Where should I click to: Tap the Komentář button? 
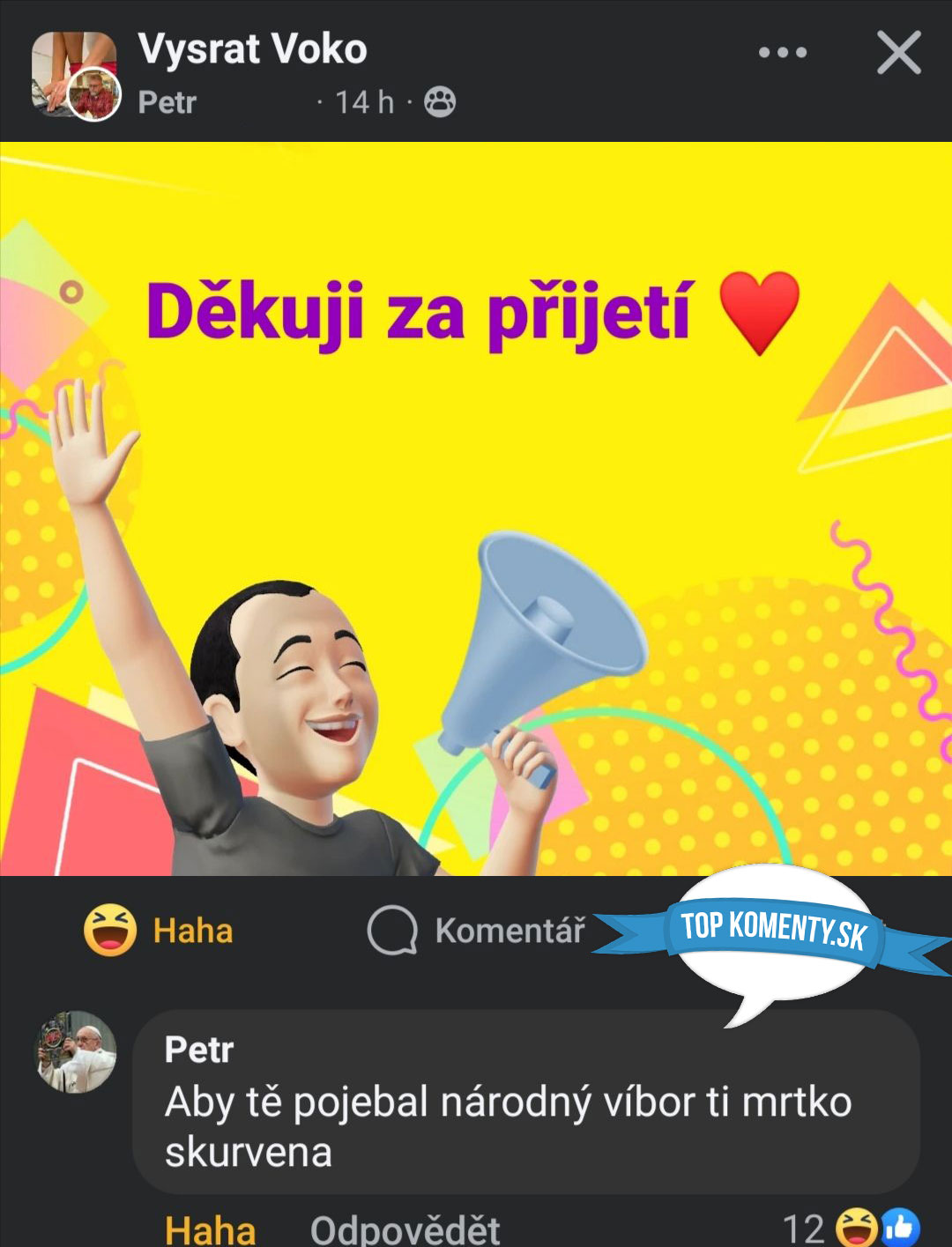tap(477, 931)
